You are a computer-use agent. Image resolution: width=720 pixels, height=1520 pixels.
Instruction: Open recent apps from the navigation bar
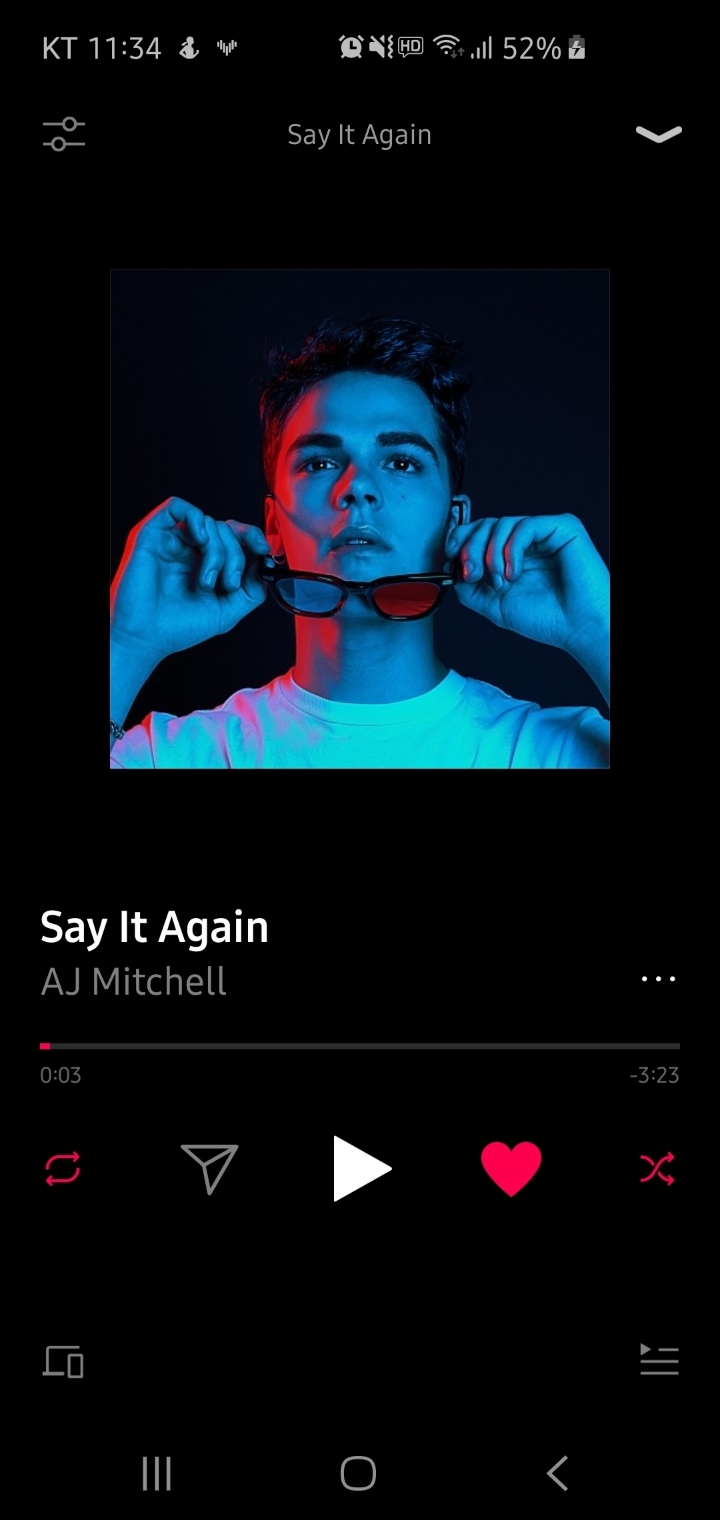(x=157, y=1473)
